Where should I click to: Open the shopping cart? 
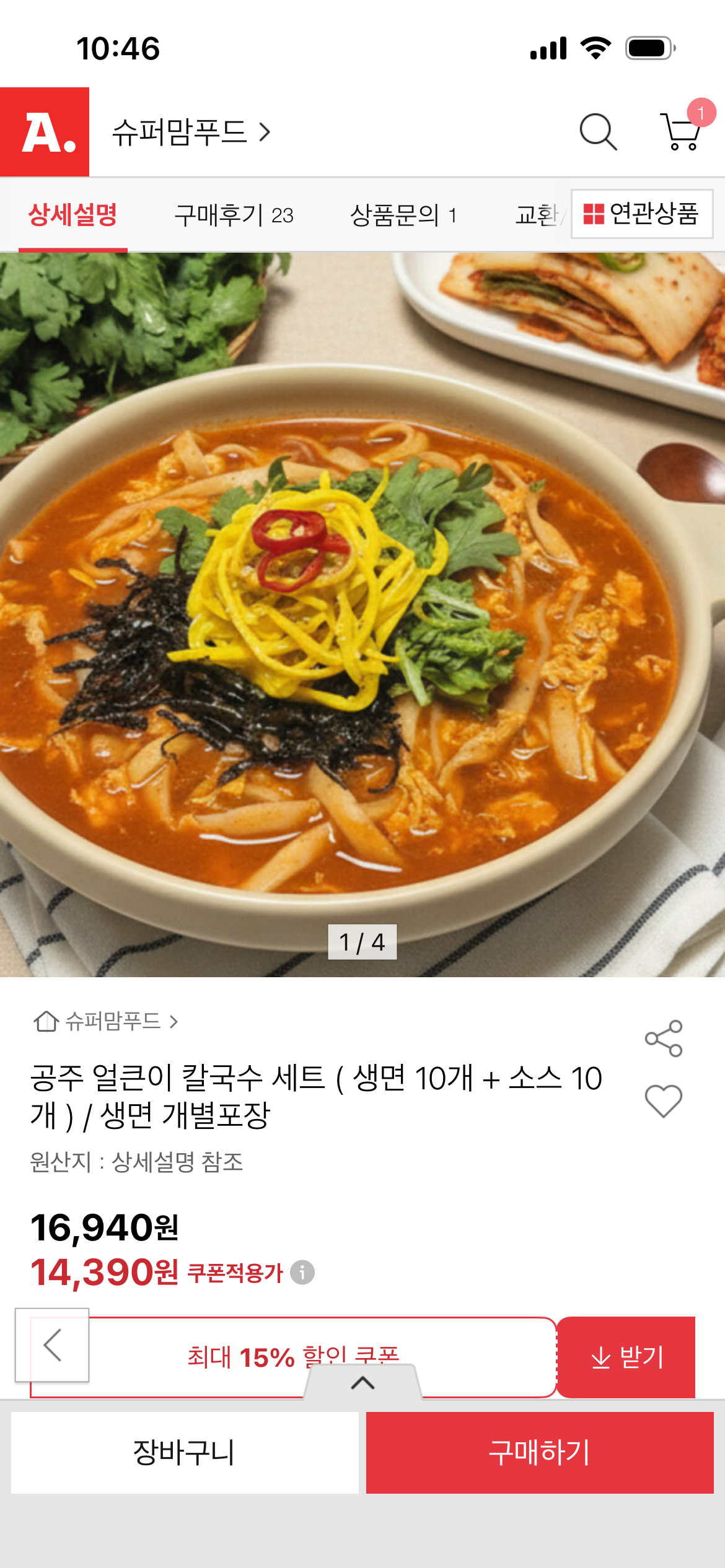tap(682, 131)
